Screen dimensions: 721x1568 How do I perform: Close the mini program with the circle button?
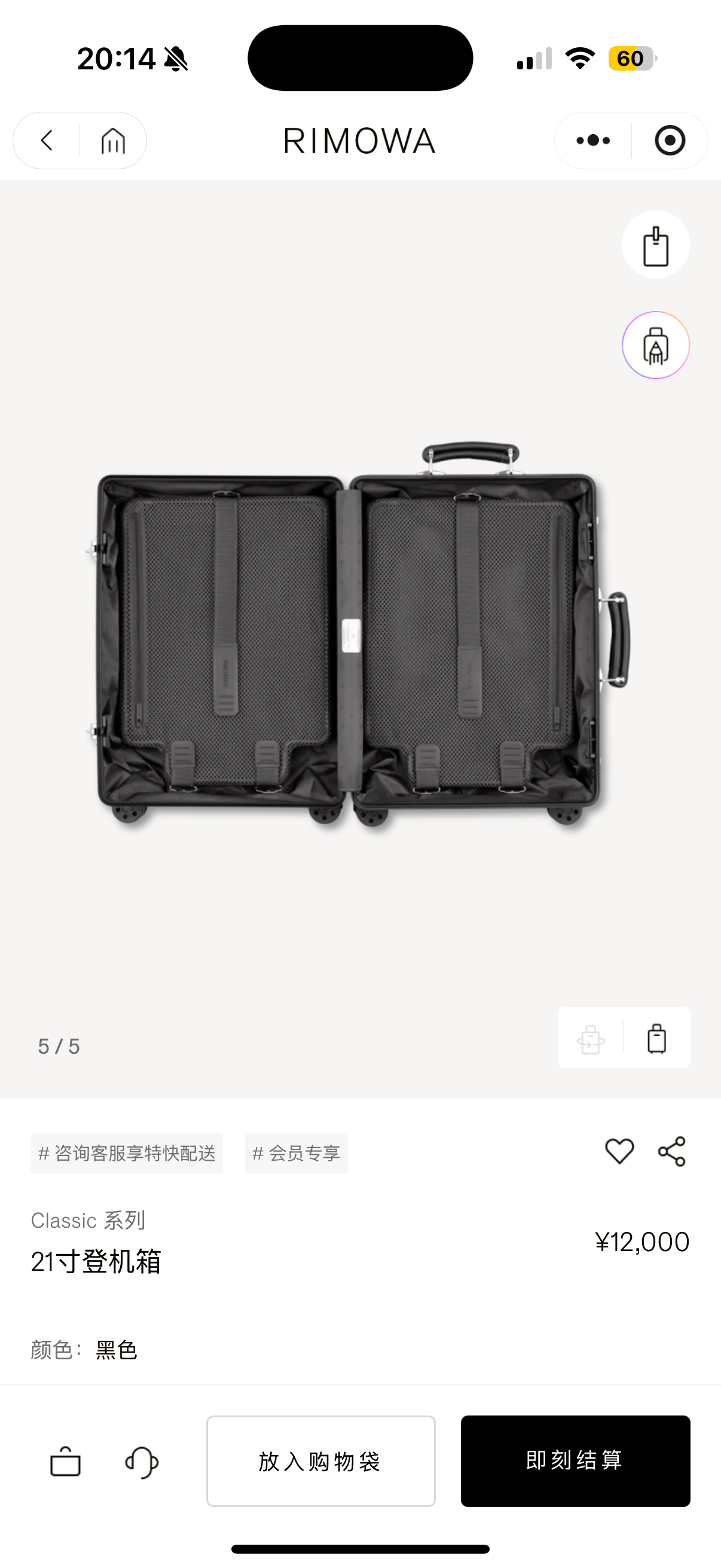coord(670,141)
